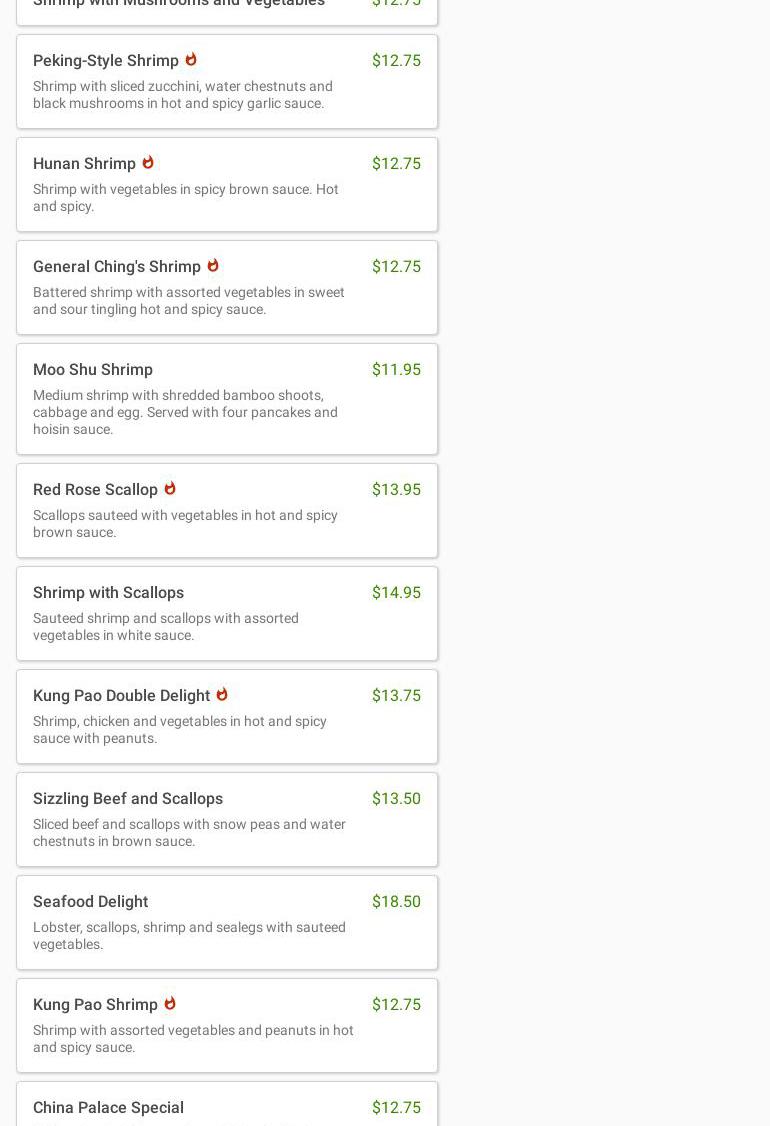The height and width of the screenshot is (1126, 770).
Task: Pick Sizzling Beef and Scallops
Action: click(226, 820)
